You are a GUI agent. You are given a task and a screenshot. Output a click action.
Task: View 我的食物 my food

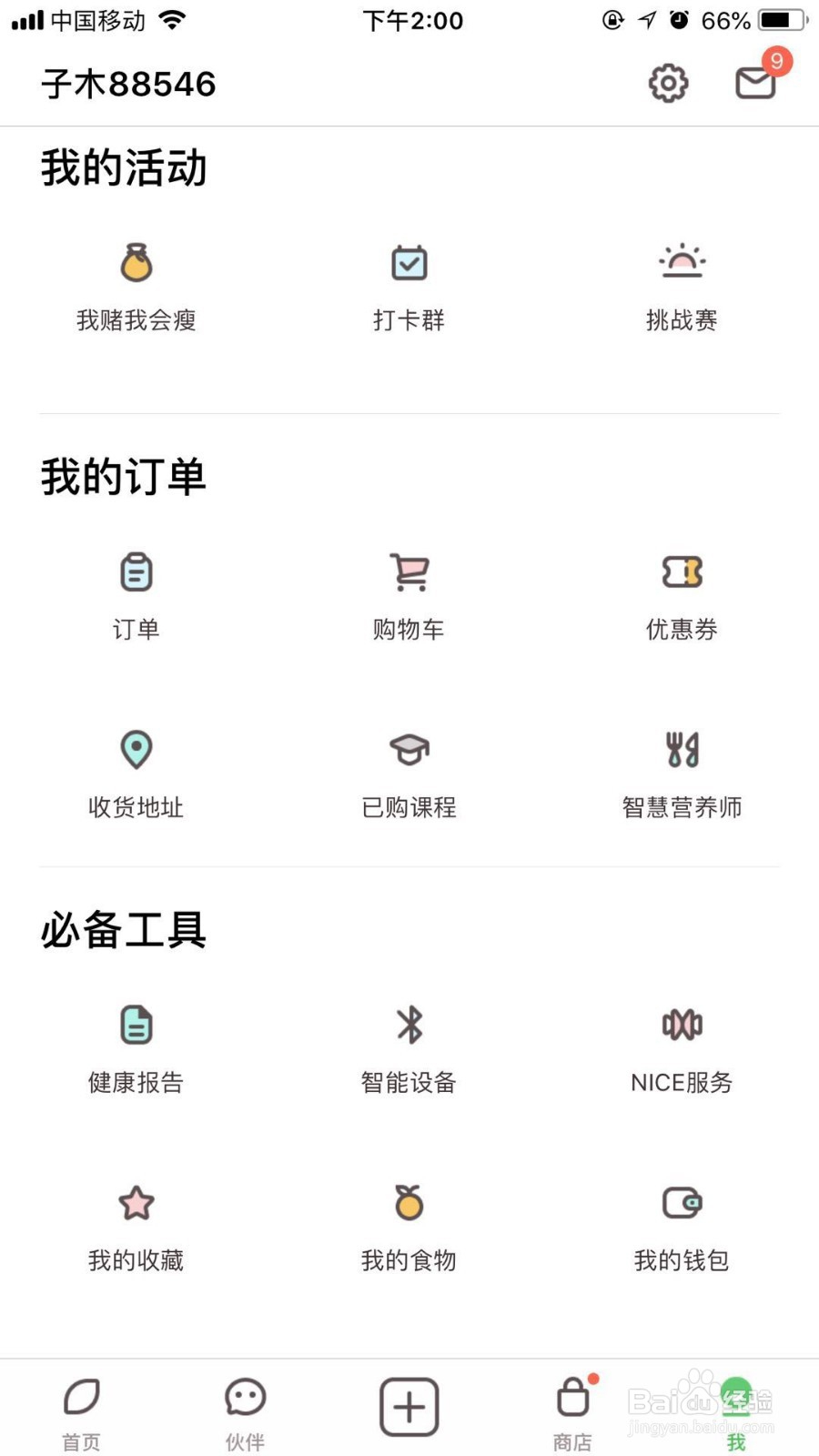click(408, 1224)
